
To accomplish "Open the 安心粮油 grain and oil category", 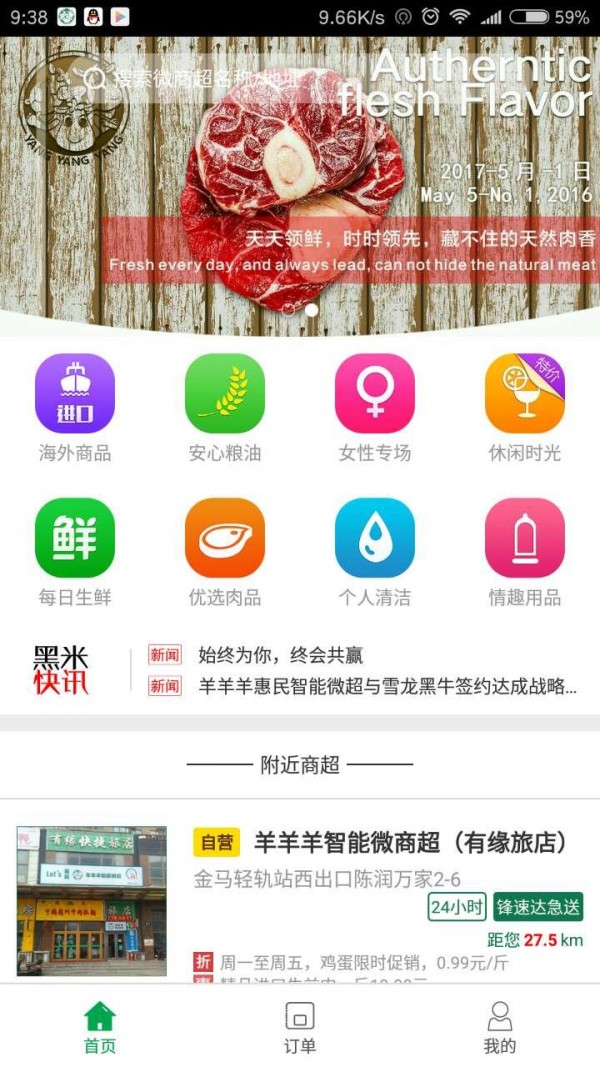I will 224,408.
